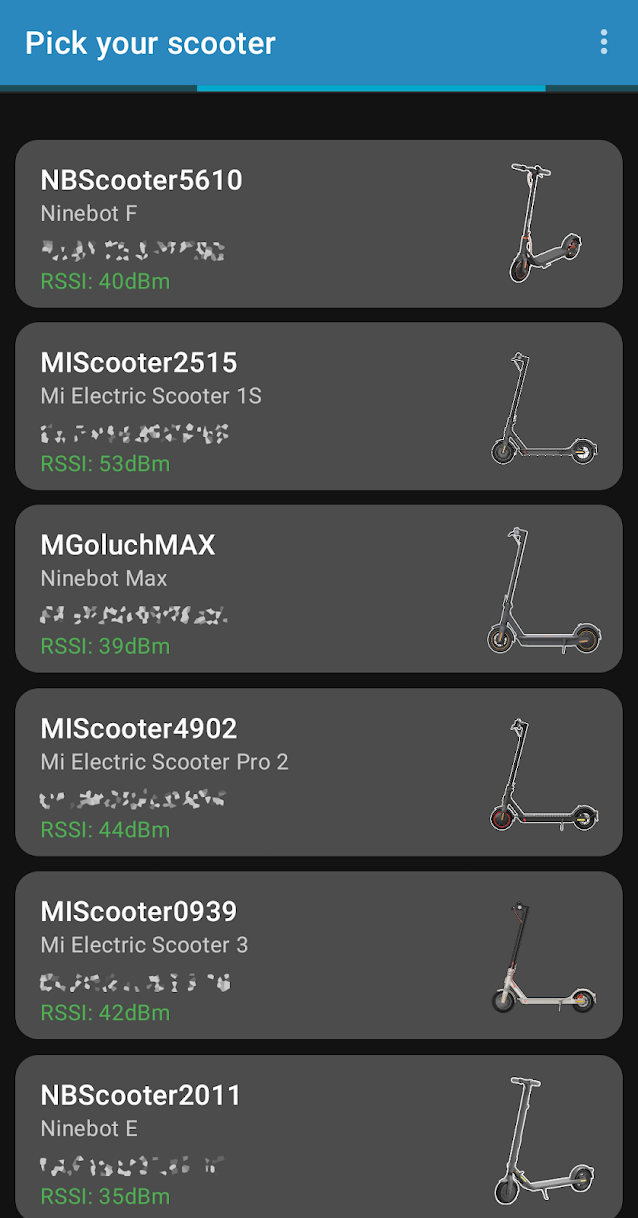Open the overflow menu
The height and width of the screenshot is (1218, 638).
pos(603,42)
